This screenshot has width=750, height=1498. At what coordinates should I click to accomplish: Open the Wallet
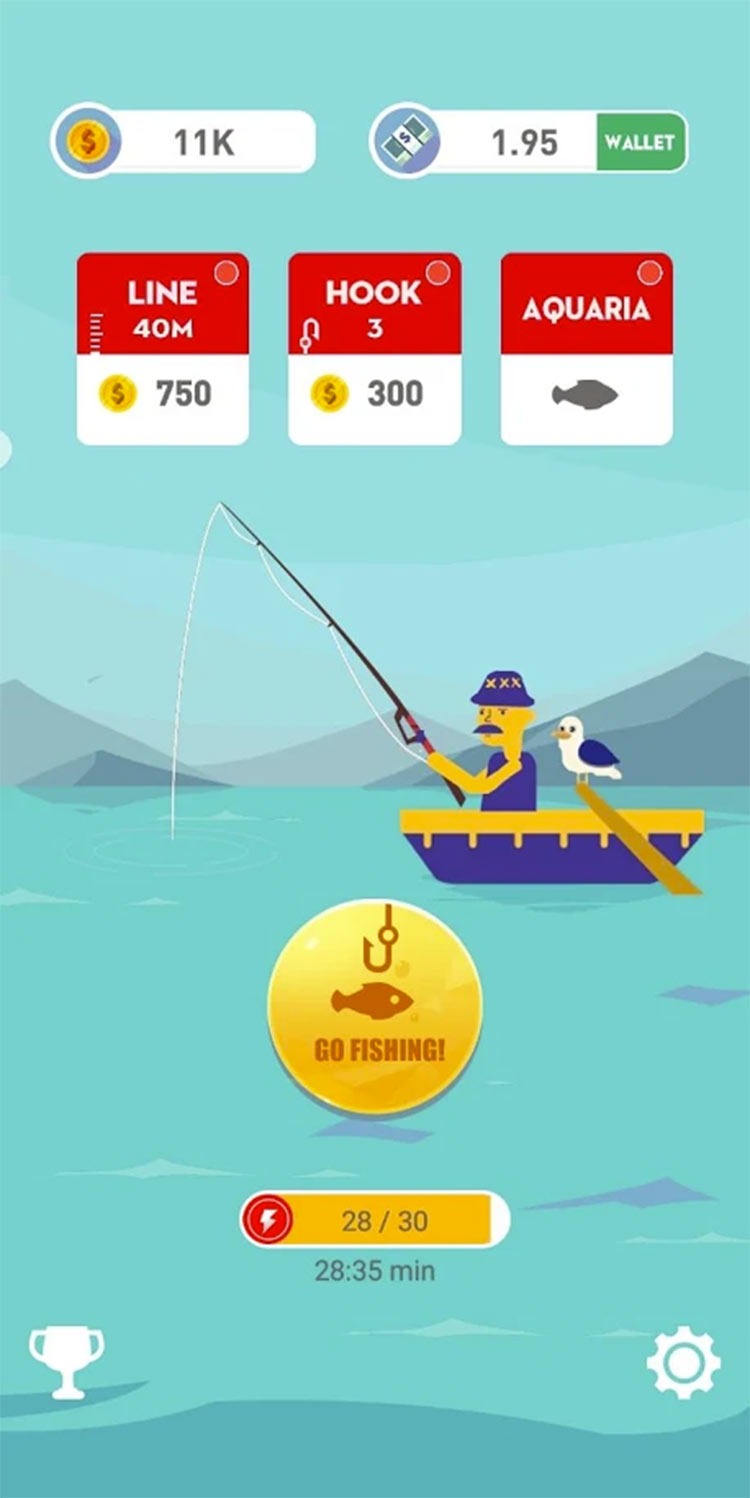pos(640,142)
